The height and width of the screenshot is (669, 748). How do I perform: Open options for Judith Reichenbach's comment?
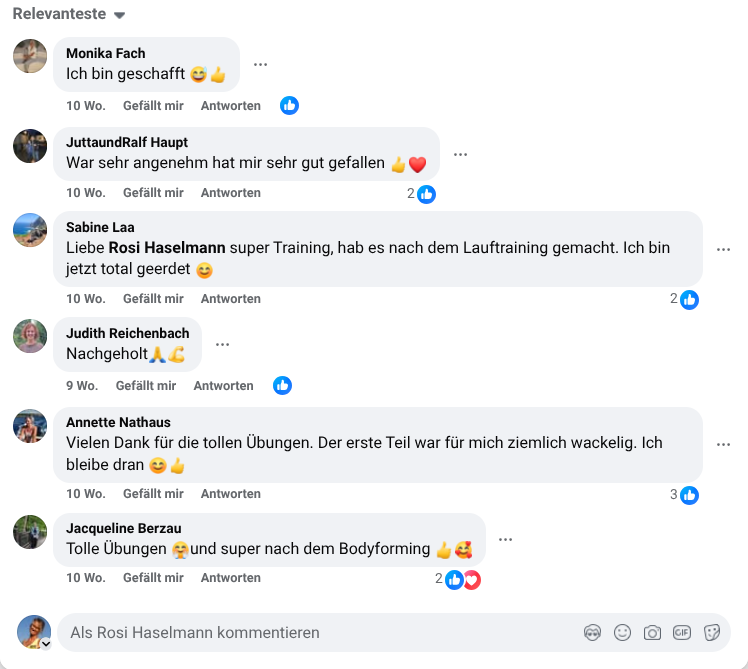(222, 345)
